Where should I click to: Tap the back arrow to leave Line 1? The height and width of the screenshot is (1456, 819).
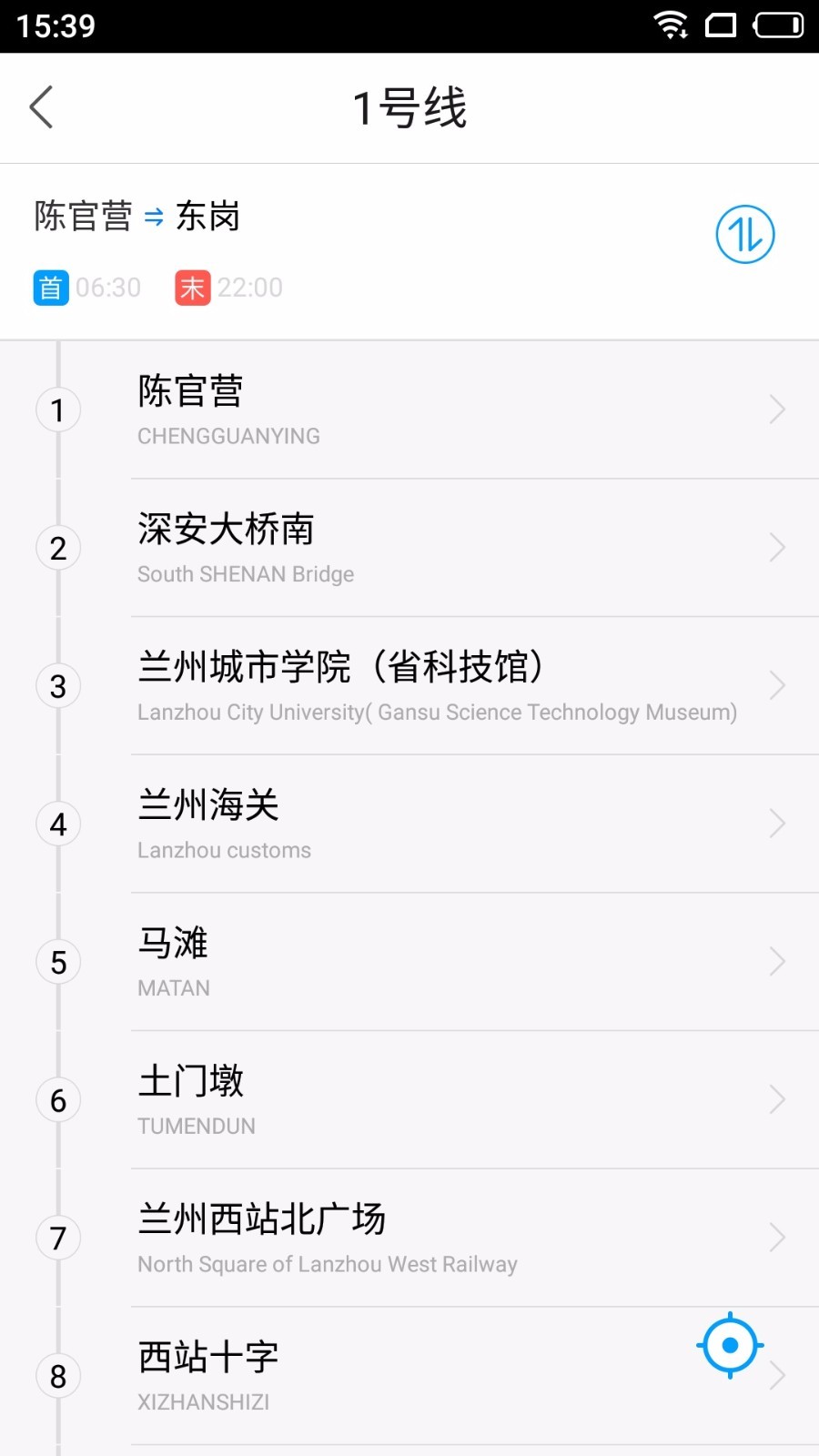pos(41,106)
